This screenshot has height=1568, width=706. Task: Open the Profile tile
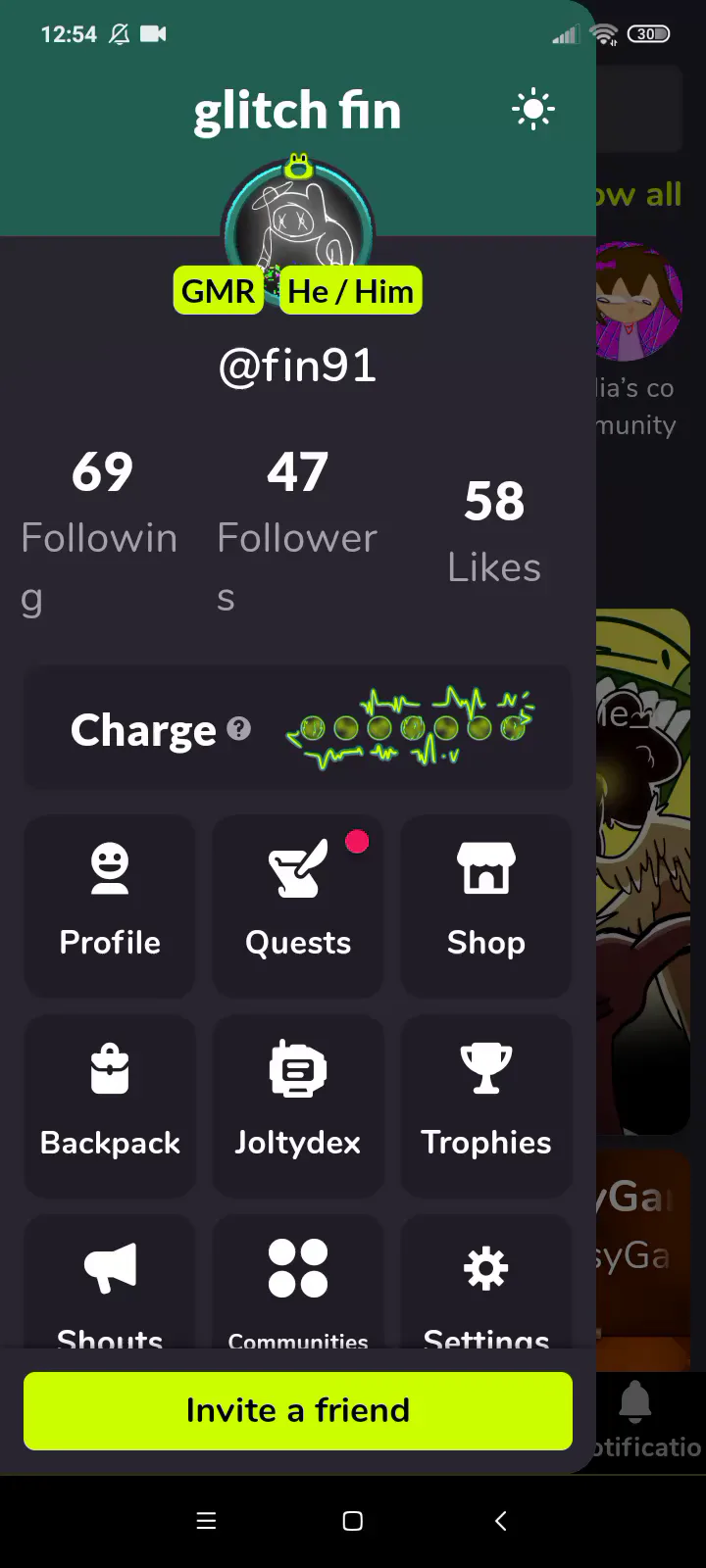pyautogui.click(x=110, y=904)
